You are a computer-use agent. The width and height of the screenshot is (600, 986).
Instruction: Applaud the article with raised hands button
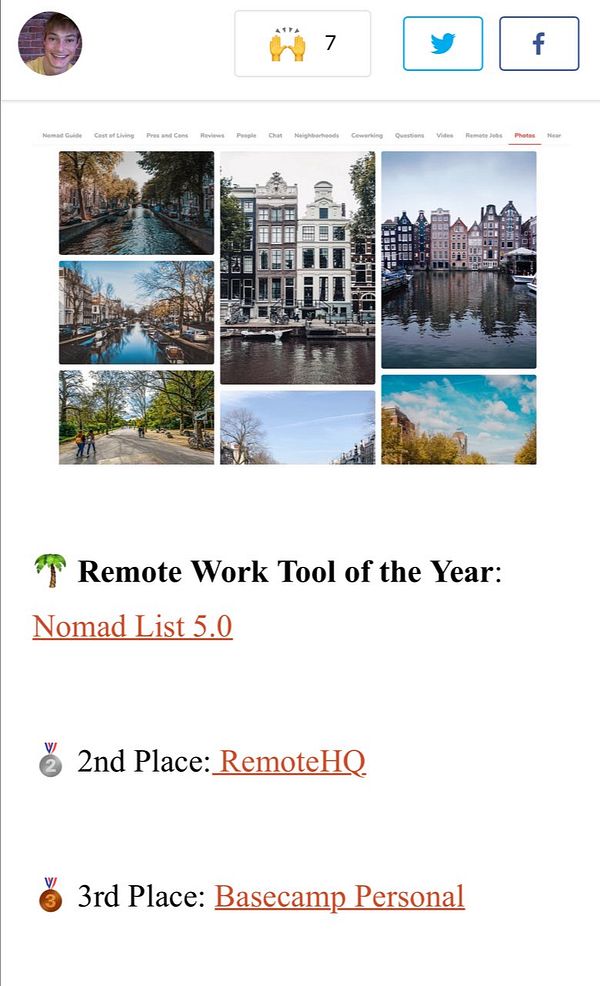[x=302, y=44]
